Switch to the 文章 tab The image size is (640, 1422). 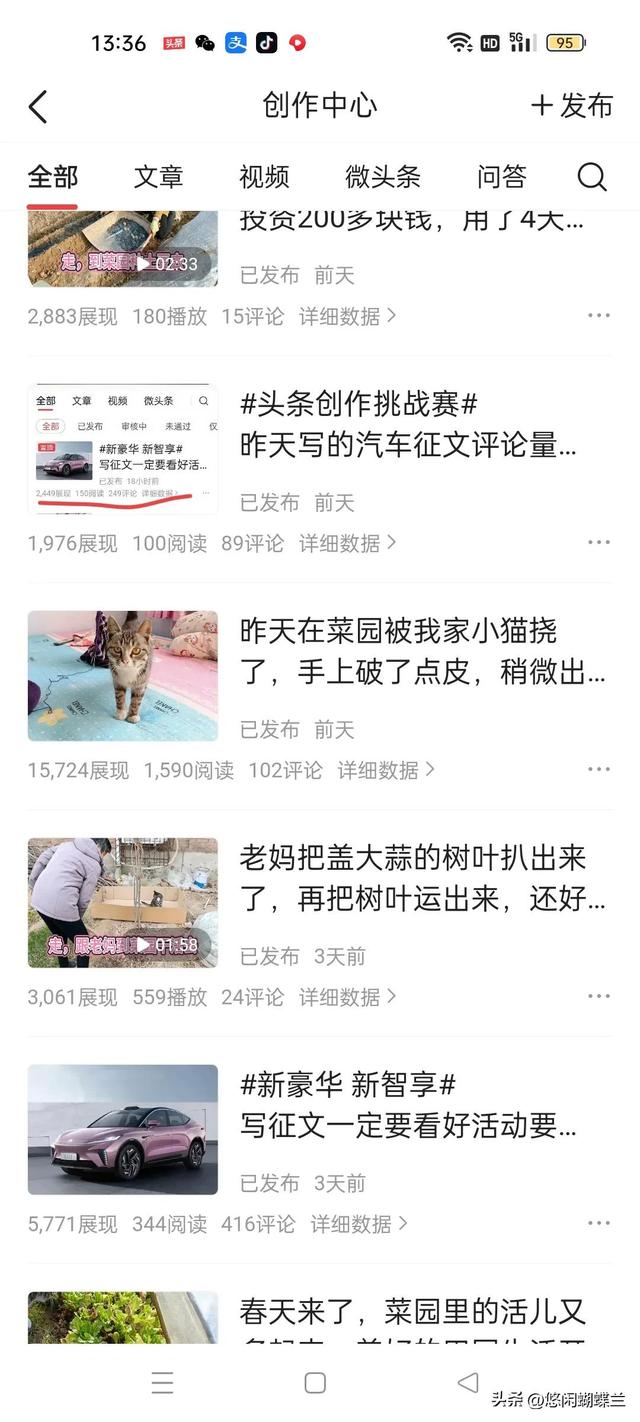pyautogui.click(x=158, y=177)
